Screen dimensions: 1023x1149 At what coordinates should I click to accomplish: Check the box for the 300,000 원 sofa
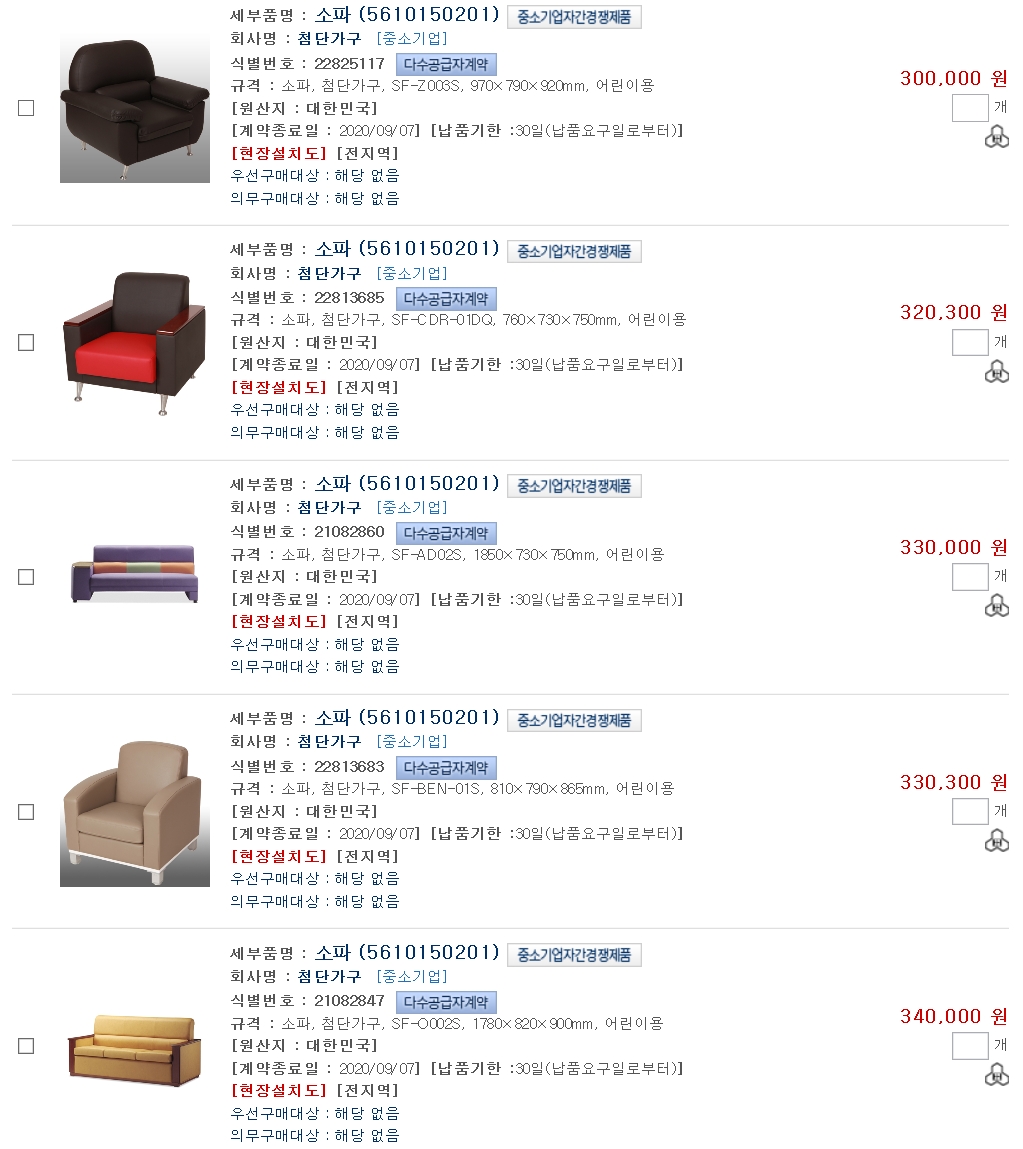tap(26, 108)
